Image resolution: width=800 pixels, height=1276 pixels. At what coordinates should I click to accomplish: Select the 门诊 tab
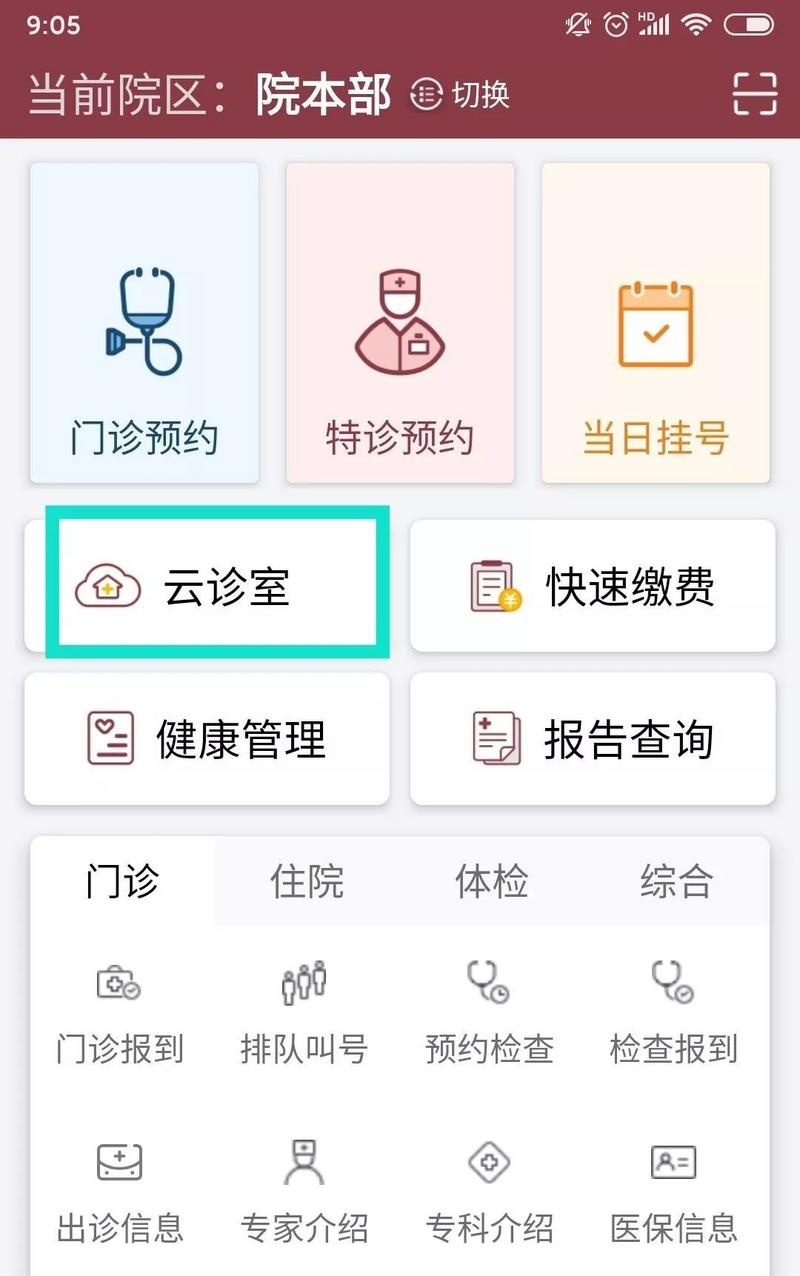point(122,881)
